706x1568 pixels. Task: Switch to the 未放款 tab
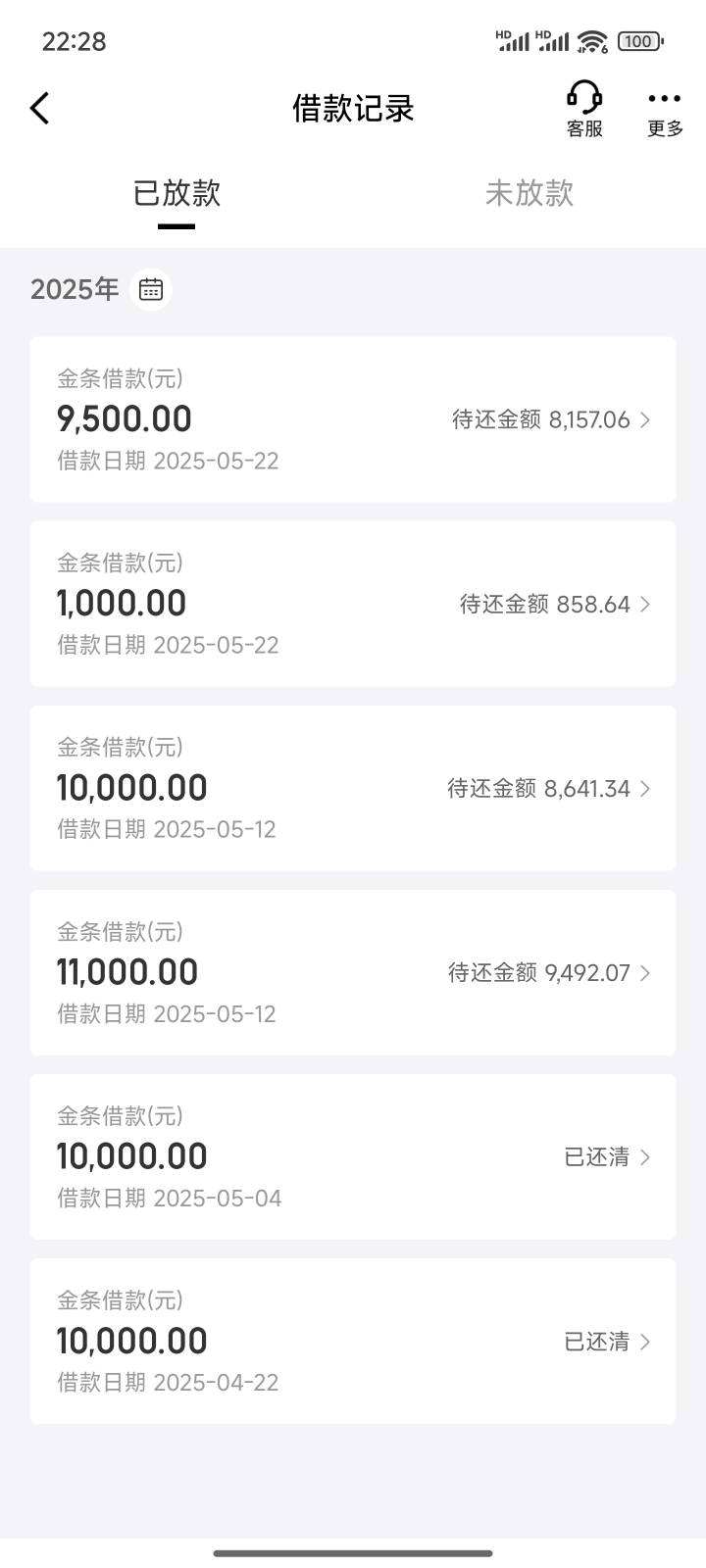click(529, 193)
